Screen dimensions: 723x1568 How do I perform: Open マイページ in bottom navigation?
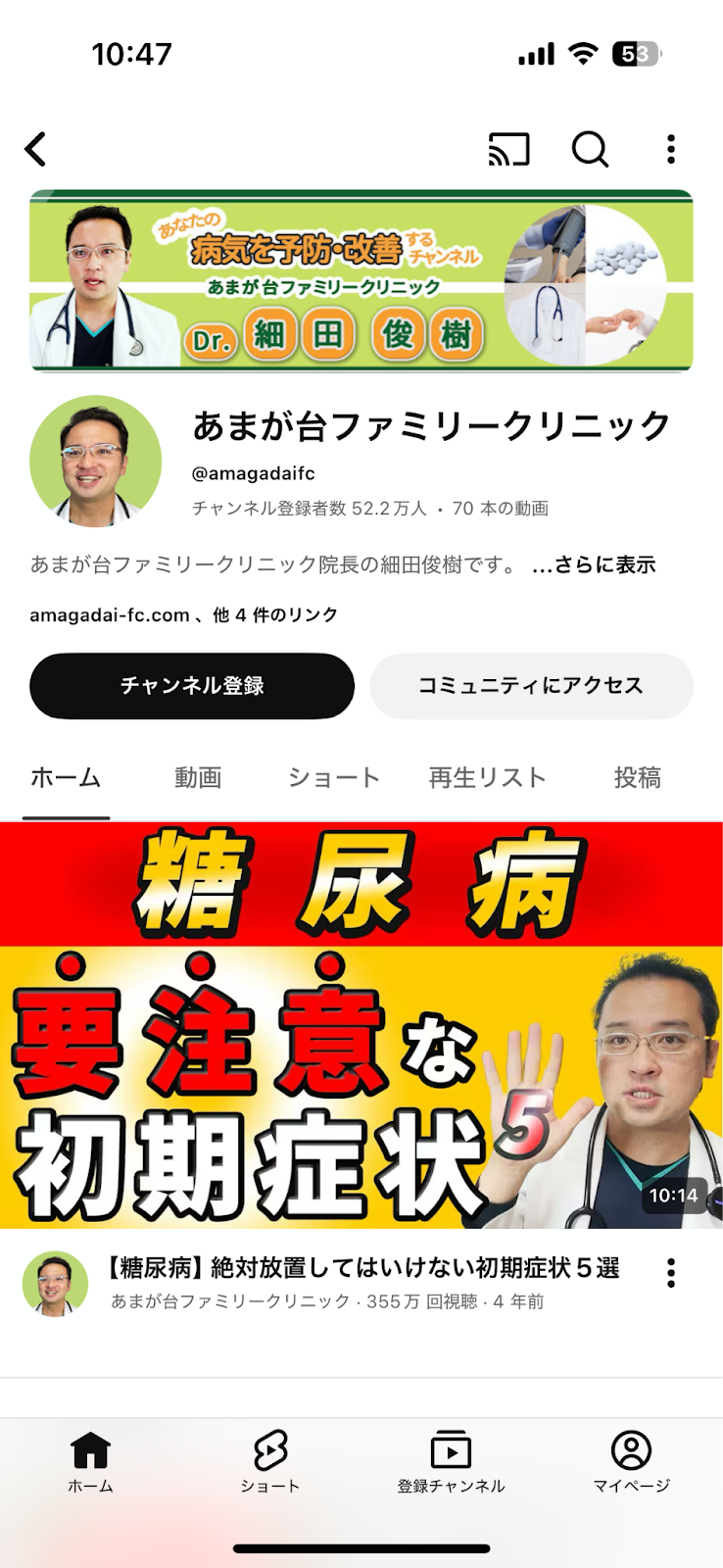[632, 1462]
